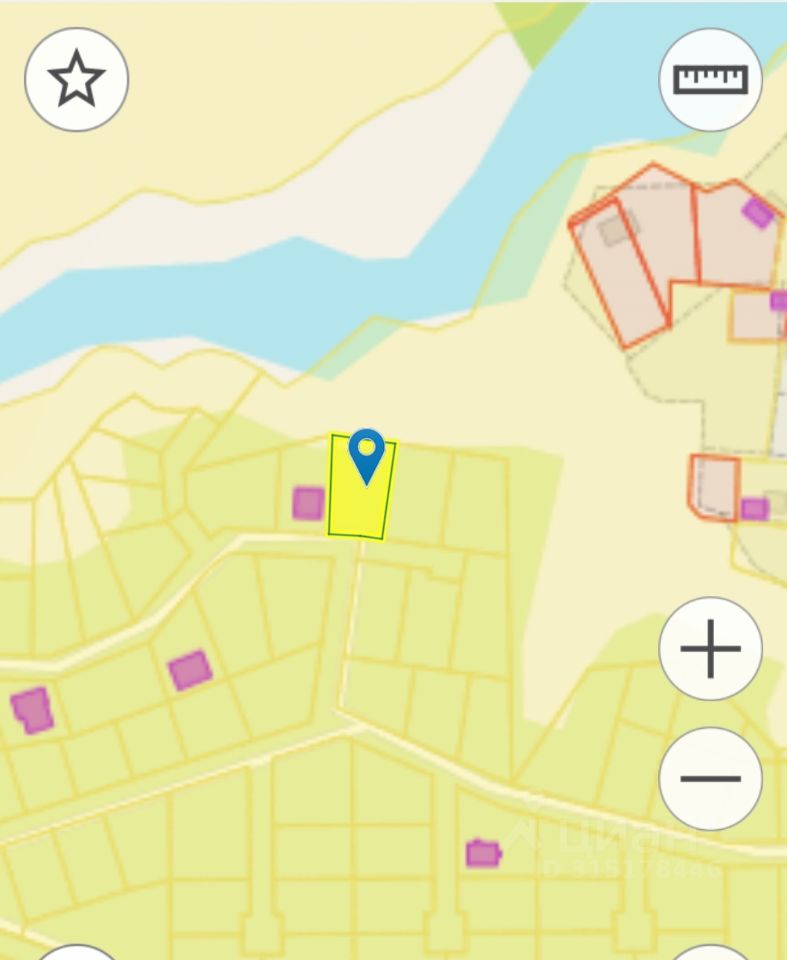Add this plot to favorites with the star
This screenshot has width=787, height=960.
click(x=76, y=79)
